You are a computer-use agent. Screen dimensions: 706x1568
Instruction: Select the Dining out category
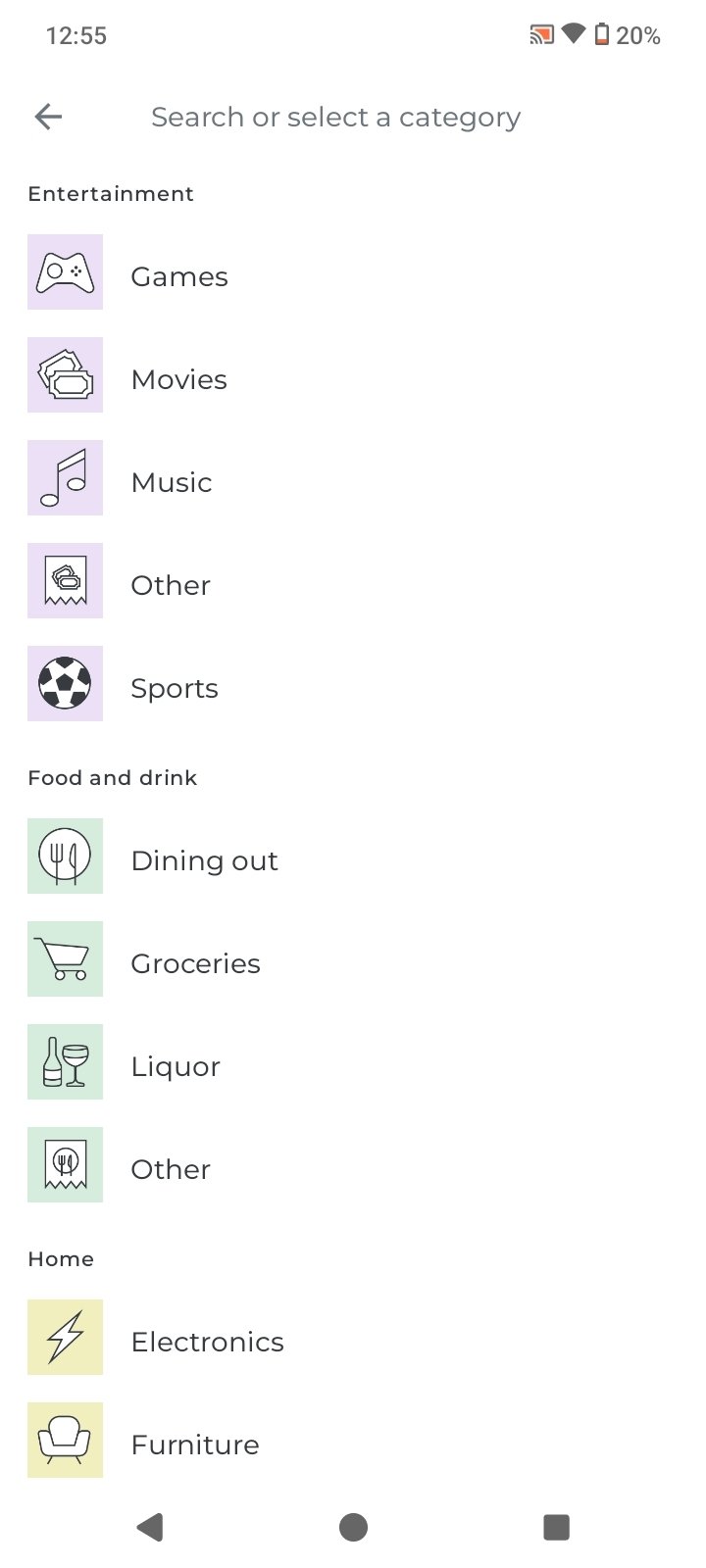tap(204, 860)
